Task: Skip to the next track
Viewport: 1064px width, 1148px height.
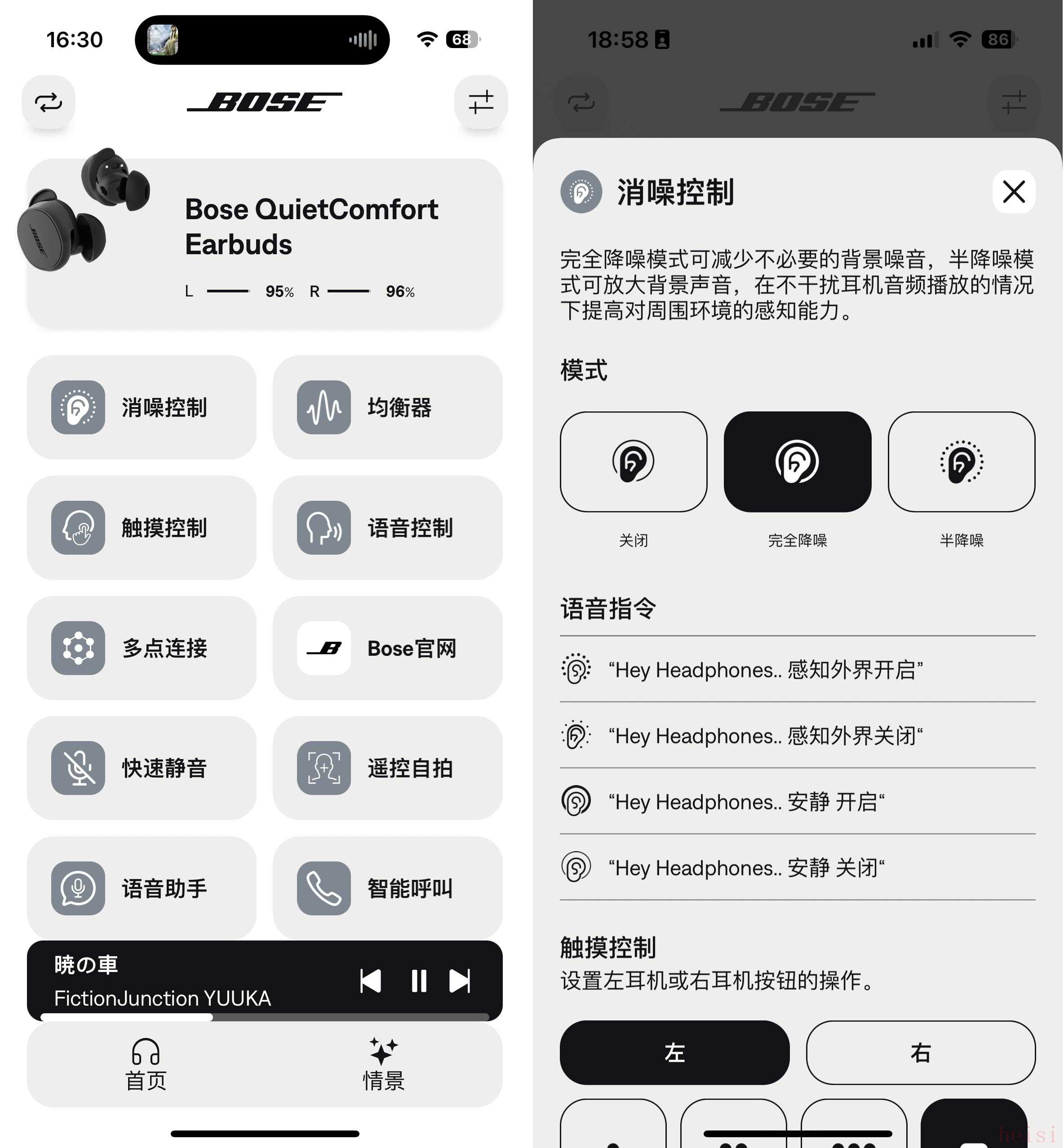Action: click(460, 981)
